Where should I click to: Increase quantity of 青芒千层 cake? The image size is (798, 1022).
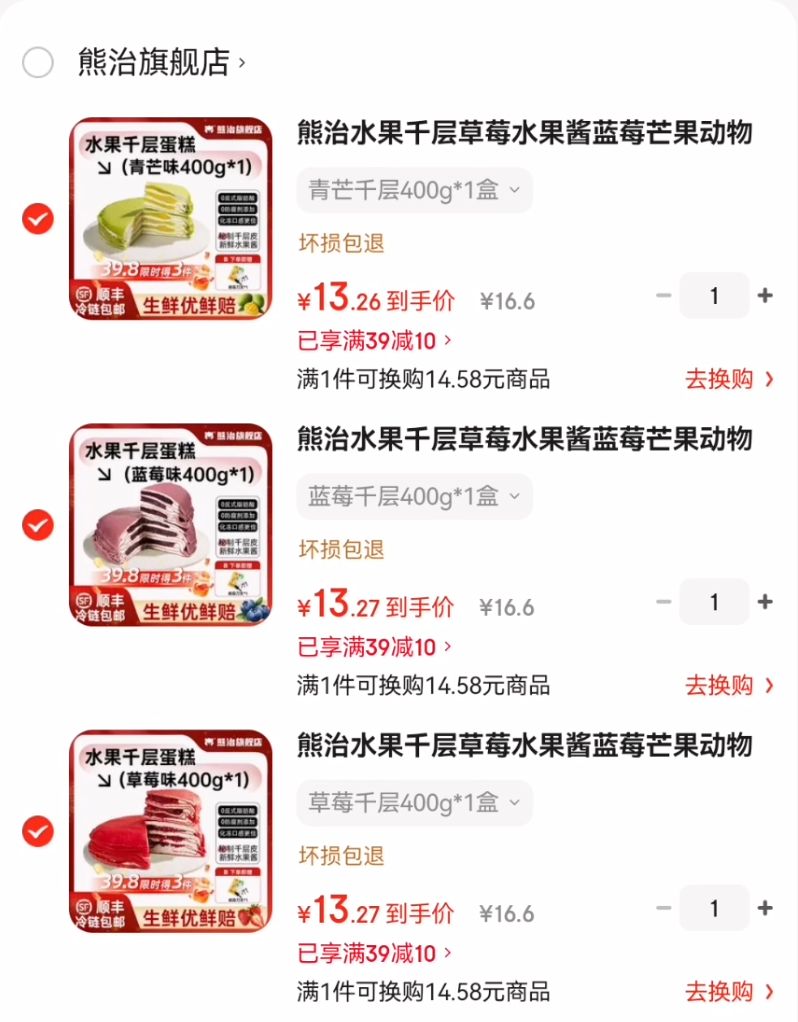[765, 296]
